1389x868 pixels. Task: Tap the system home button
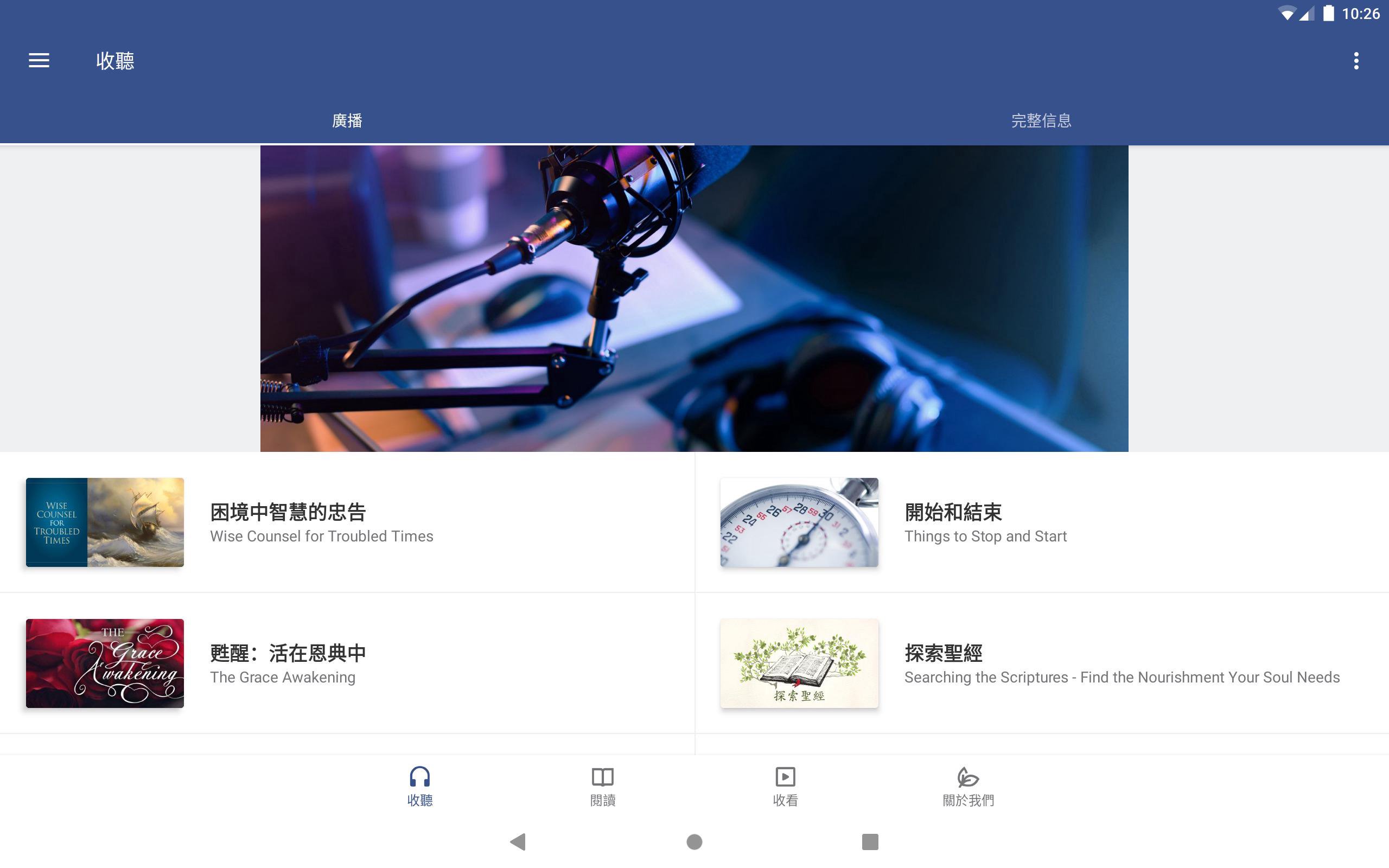[x=694, y=841]
